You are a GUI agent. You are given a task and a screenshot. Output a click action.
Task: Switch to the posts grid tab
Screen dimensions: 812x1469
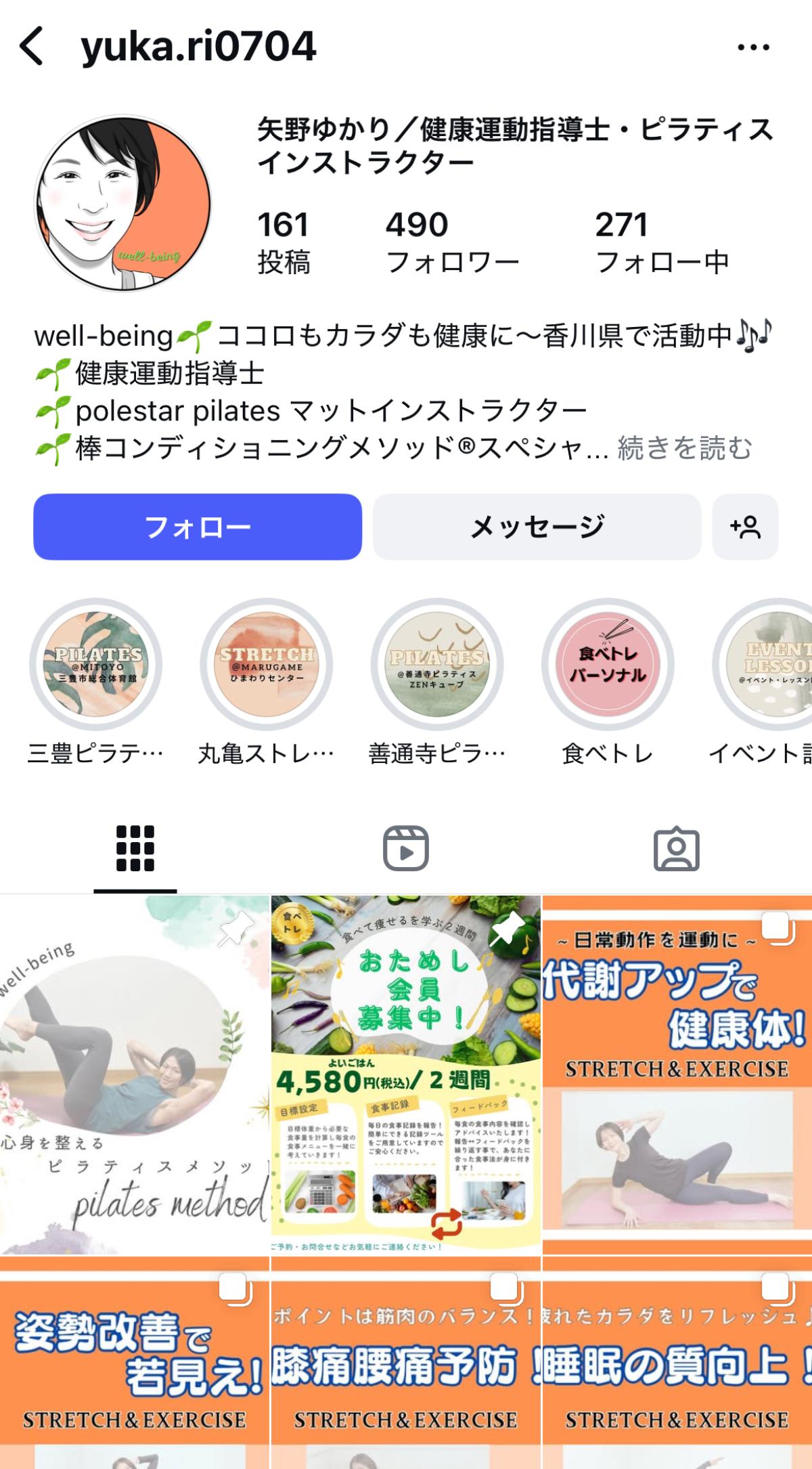tap(135, 848)
